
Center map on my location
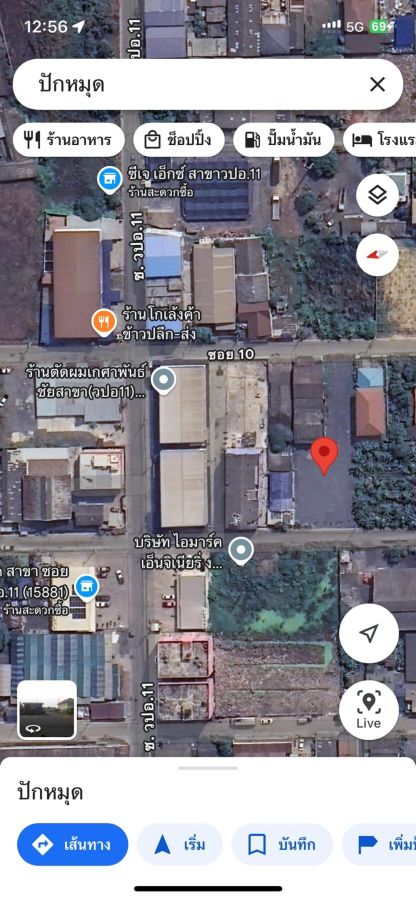(x=368, y=633)
